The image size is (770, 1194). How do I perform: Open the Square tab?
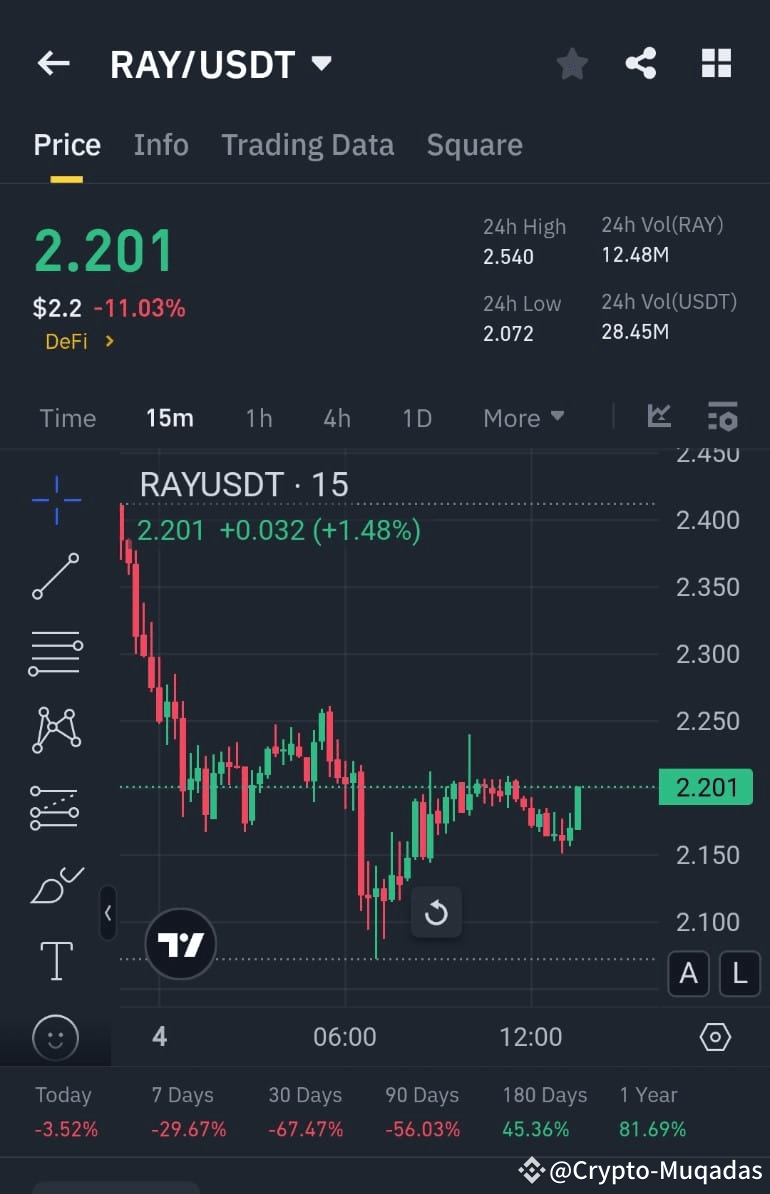coord(474,144)
